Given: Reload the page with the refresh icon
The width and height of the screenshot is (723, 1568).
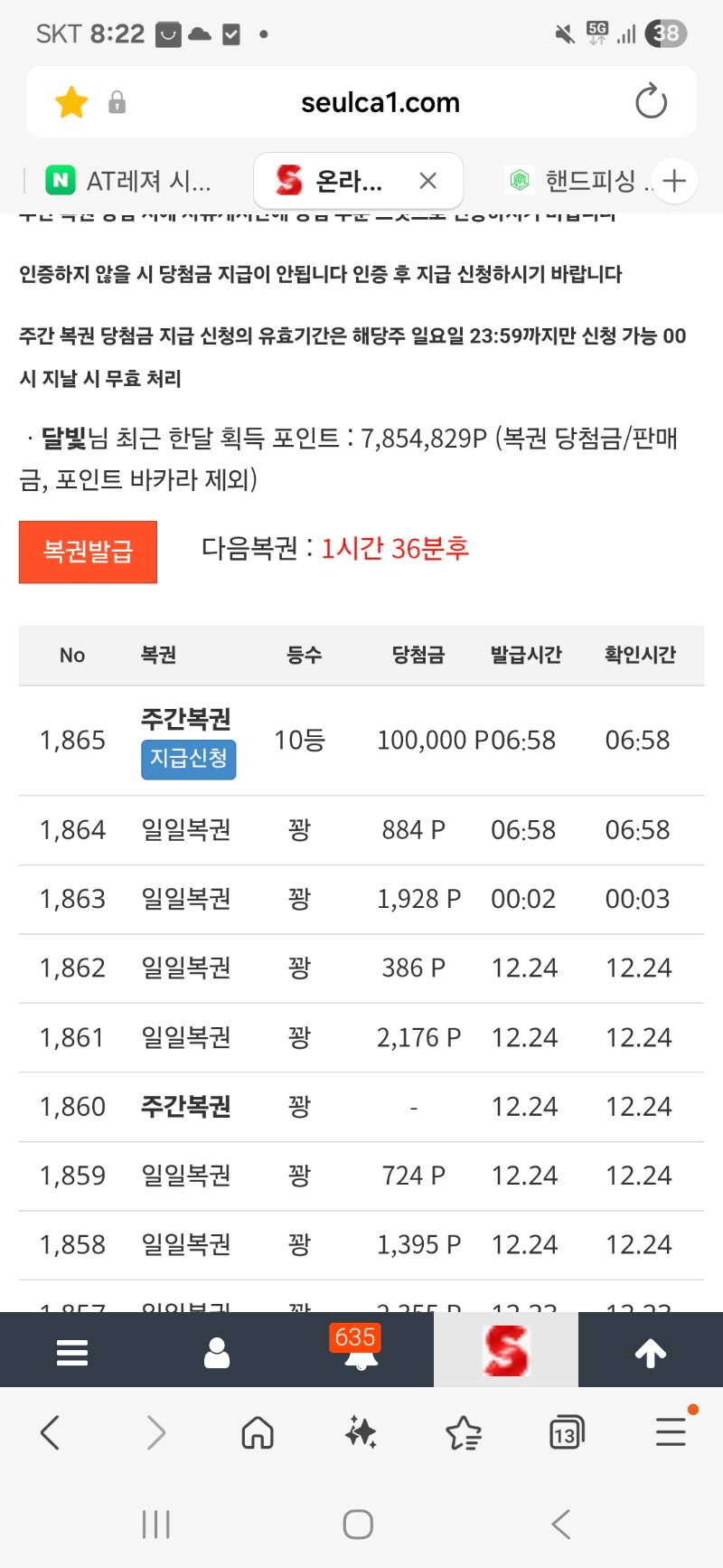Looking at the screenshot, I should coord(651,102).
